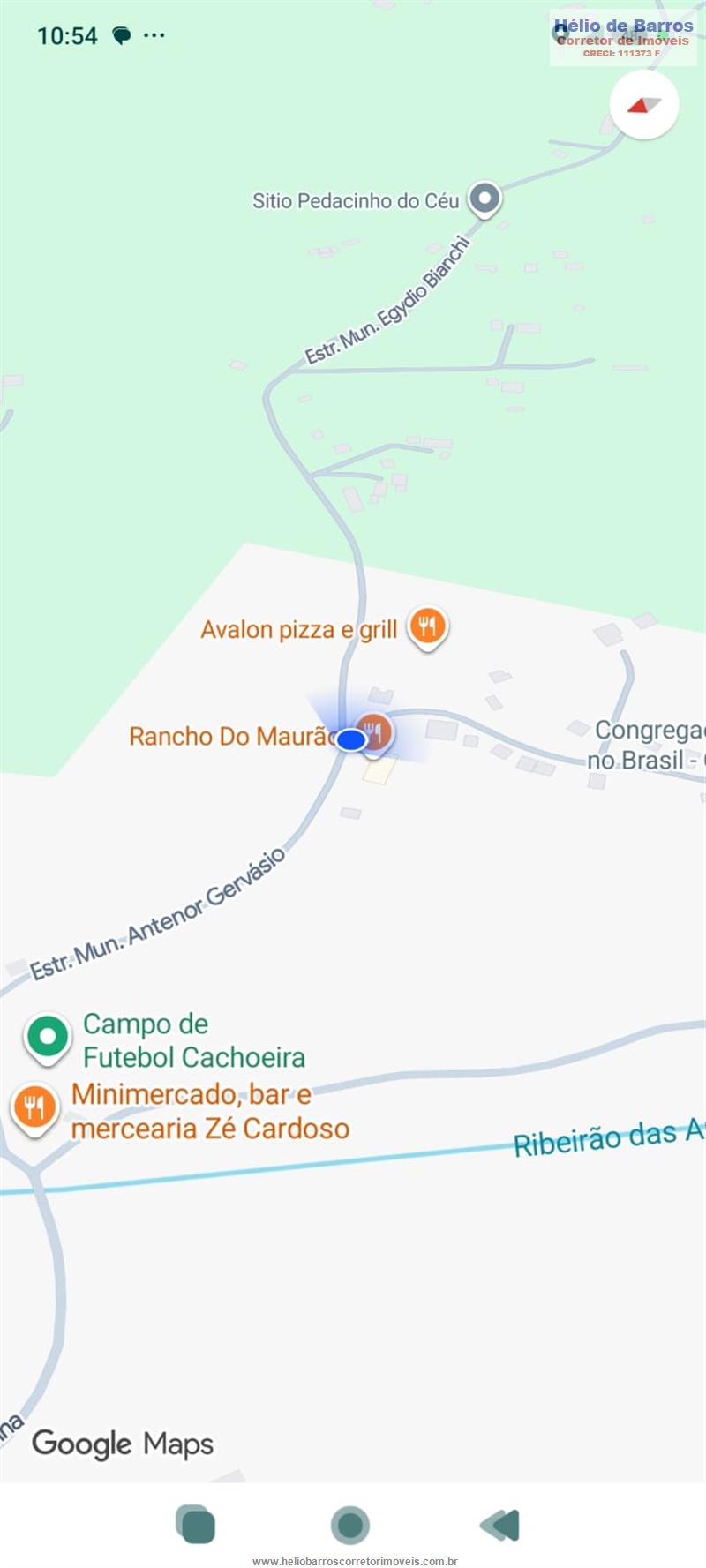Show recent apps from the navigation bar
706x1568 pixels.
pos(196,1524)
